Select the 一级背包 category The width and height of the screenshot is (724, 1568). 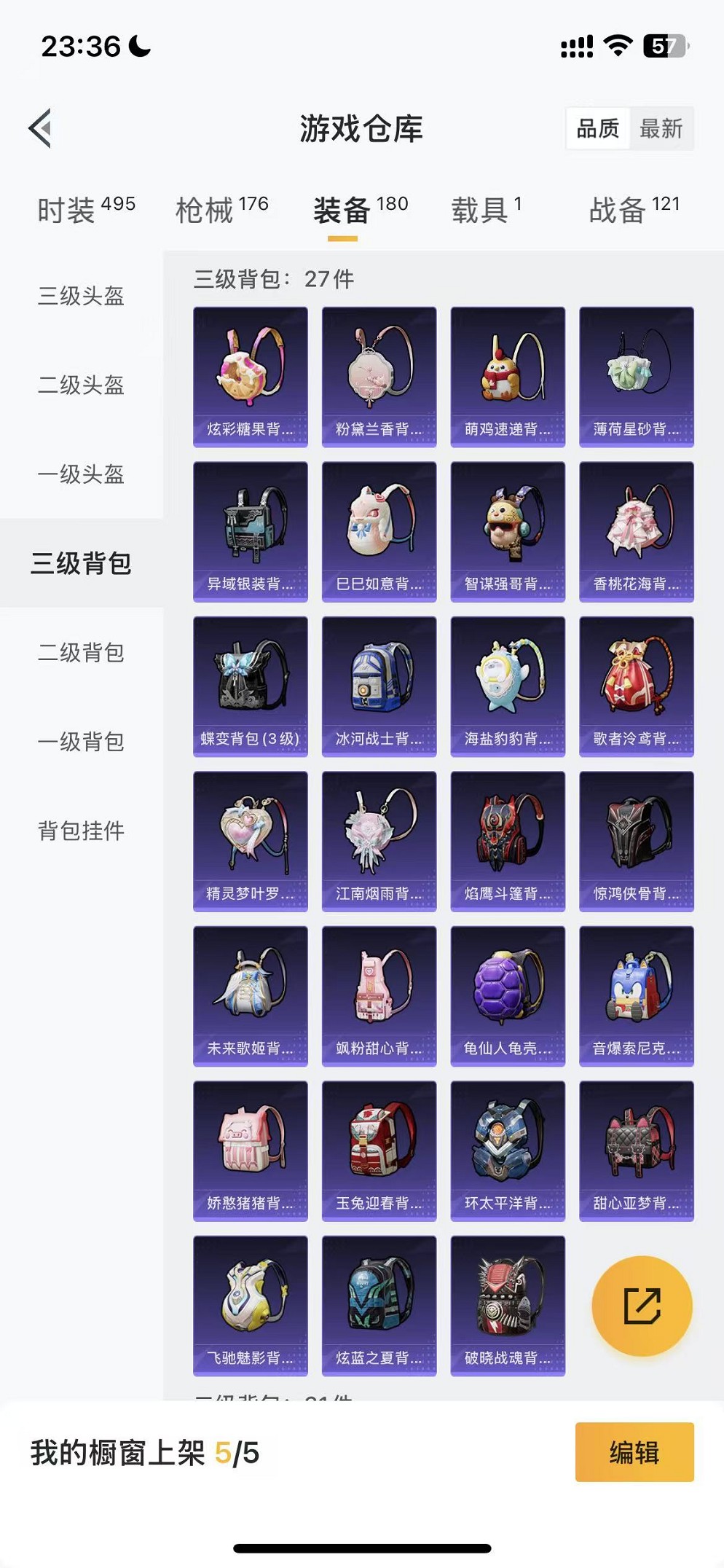tap(81, 742)
